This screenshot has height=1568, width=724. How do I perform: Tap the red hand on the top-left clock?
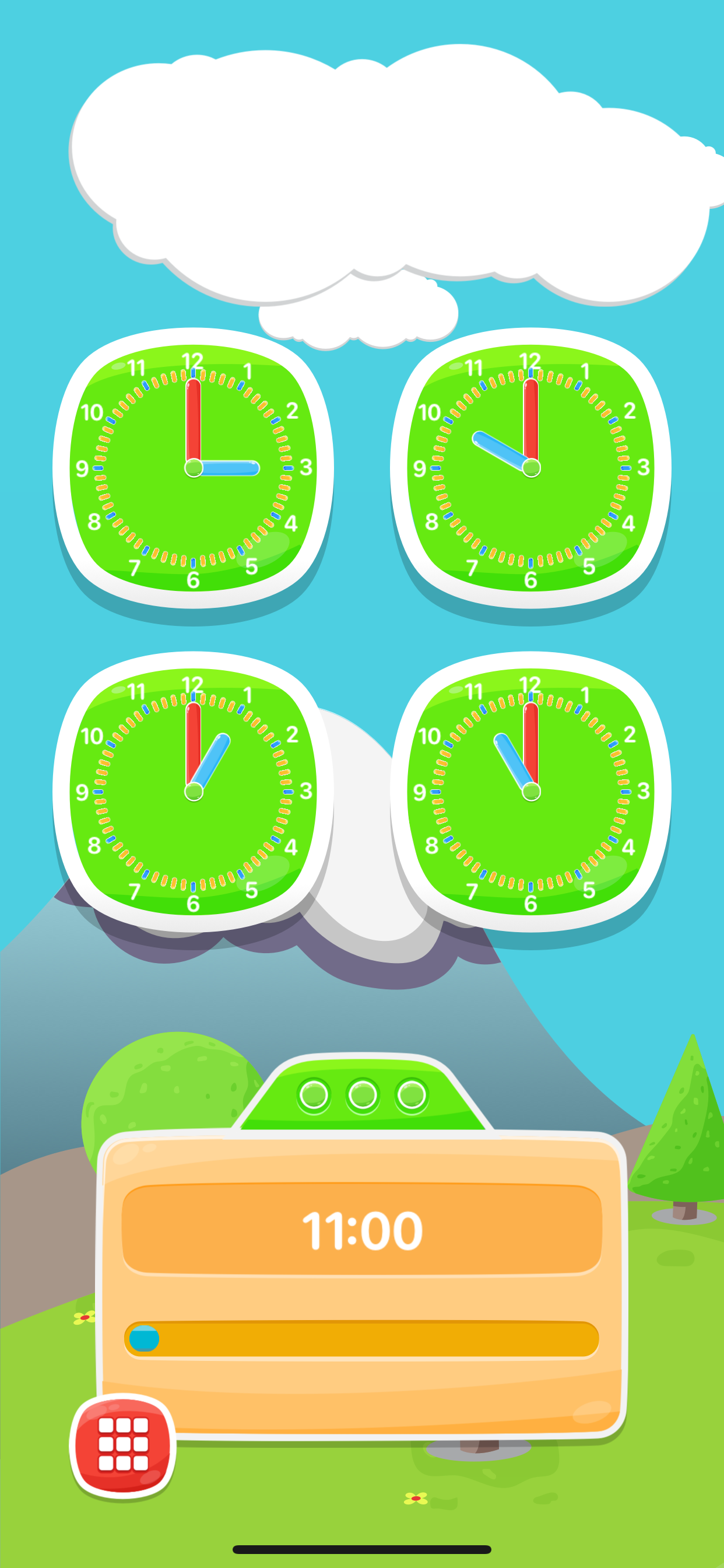194,420
